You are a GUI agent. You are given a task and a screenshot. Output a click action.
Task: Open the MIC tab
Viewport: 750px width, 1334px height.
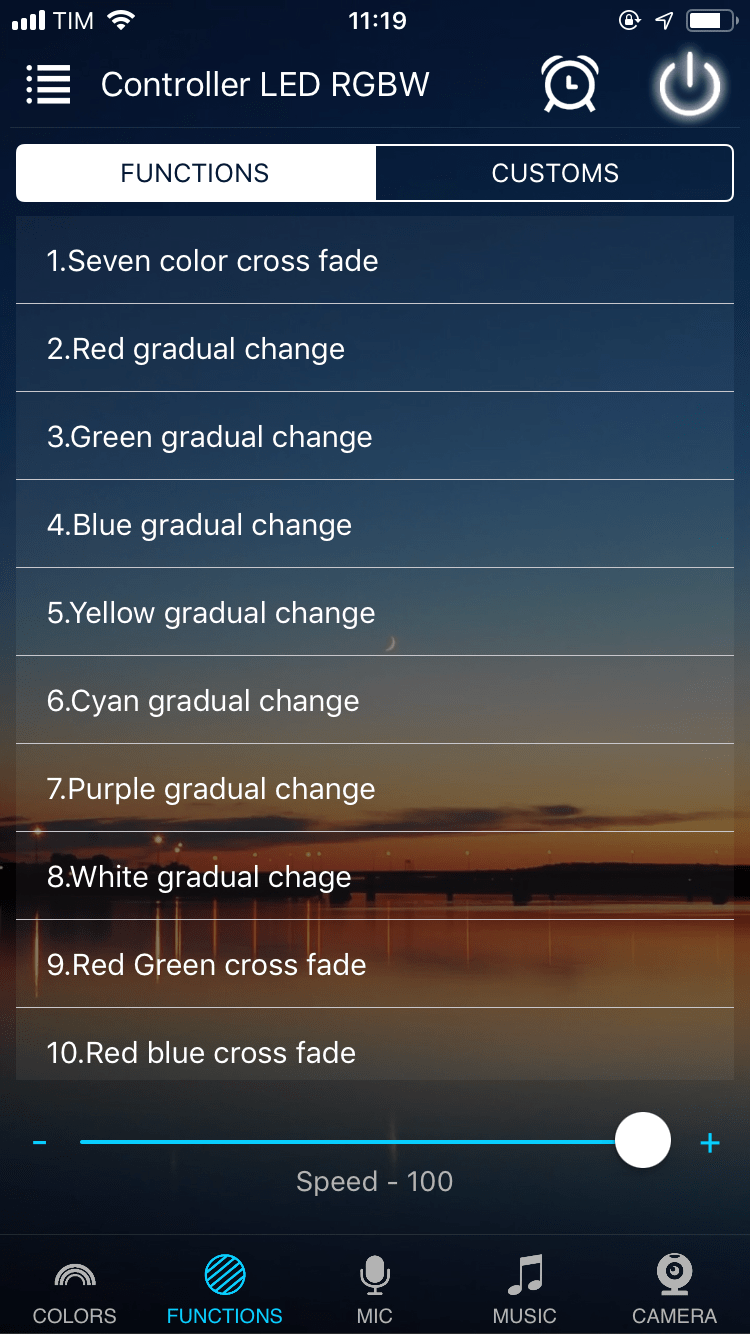(x=375, y=1290)
